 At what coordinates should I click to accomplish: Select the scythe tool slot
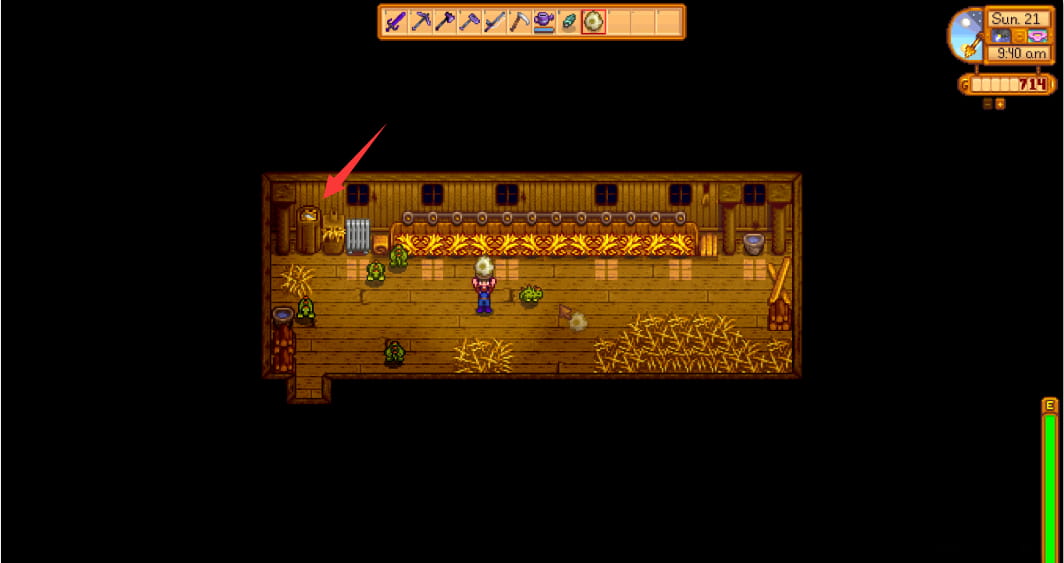pyautogui.click(x=518, y=22)
